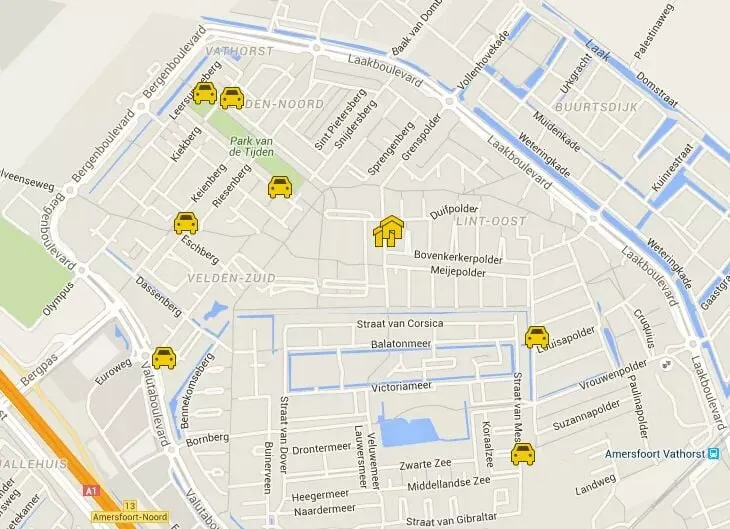Screen dimensions: 730x529
Task: Tap the car marker near Koraalzee
Action: point(523,456)
